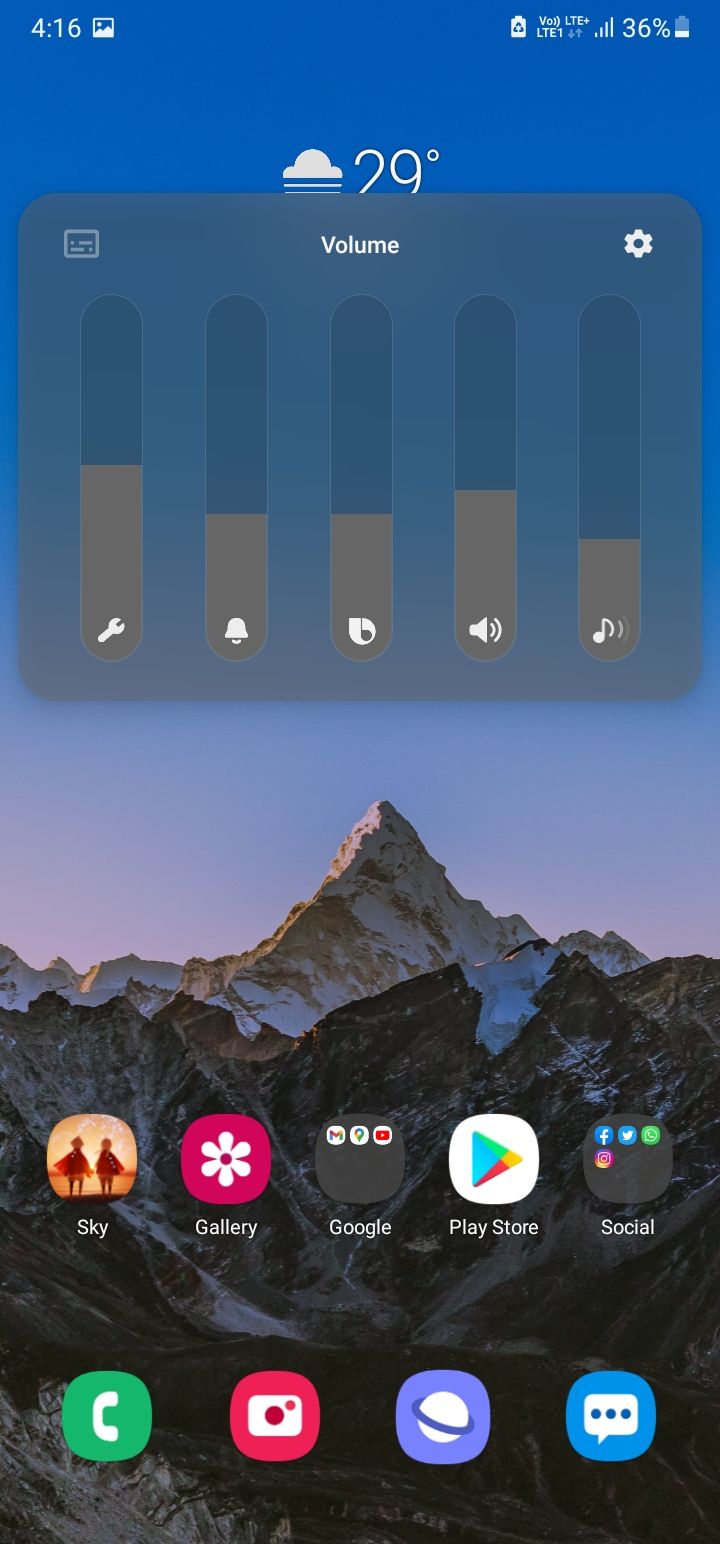Open volume settings gear
Image resolution: width=720 pixels, height=1544 pixels.
[638, 244]
